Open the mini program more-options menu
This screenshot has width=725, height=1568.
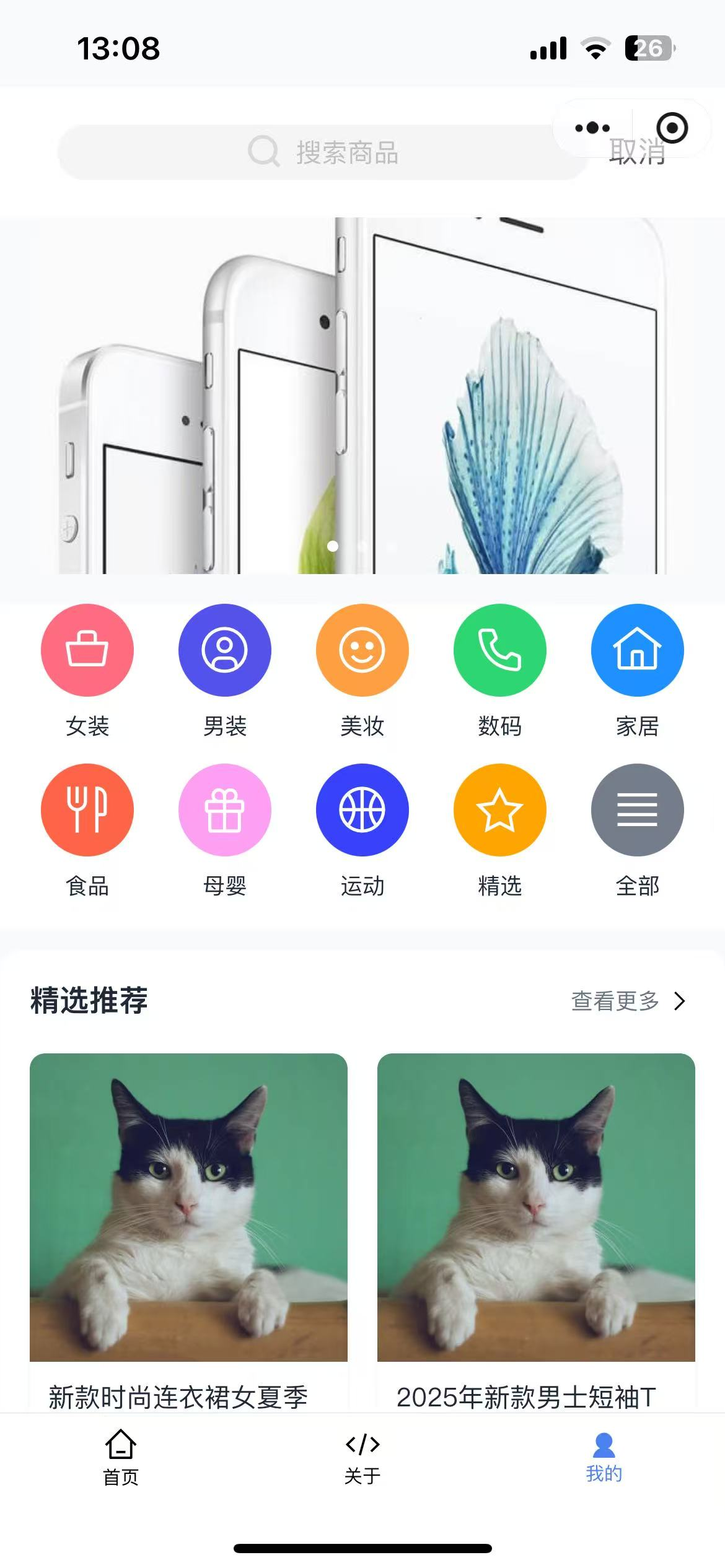point(592,128)
